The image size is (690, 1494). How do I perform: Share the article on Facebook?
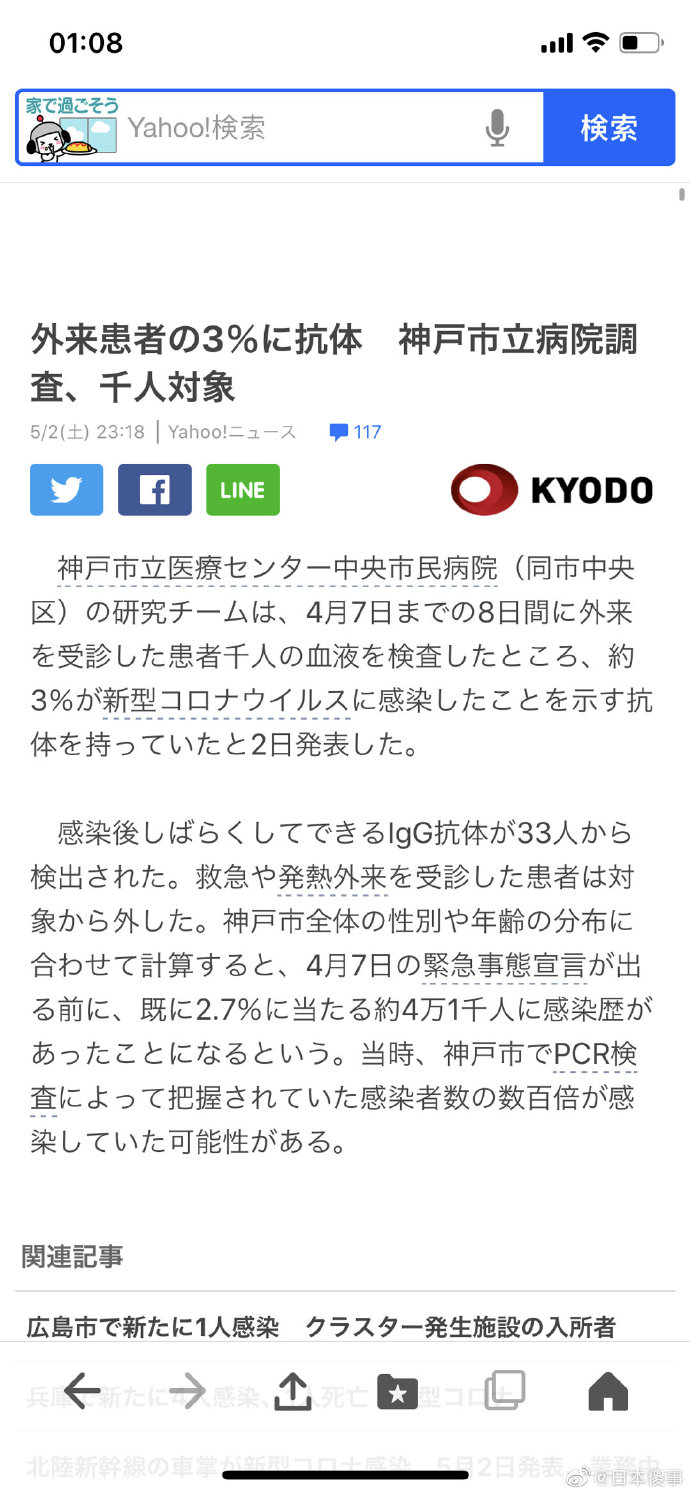pos(154,490)
